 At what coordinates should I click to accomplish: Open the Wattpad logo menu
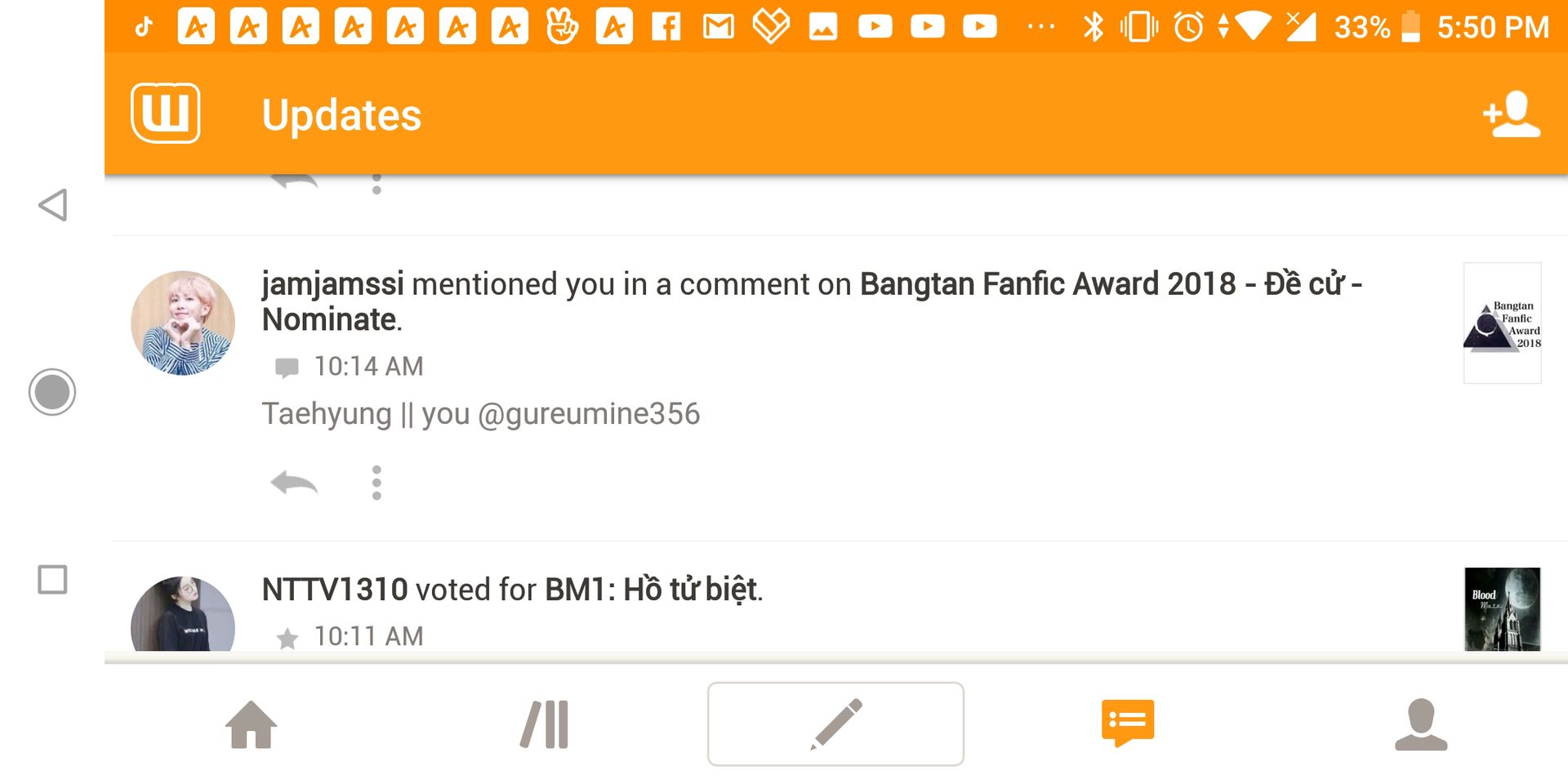[166, 114]
